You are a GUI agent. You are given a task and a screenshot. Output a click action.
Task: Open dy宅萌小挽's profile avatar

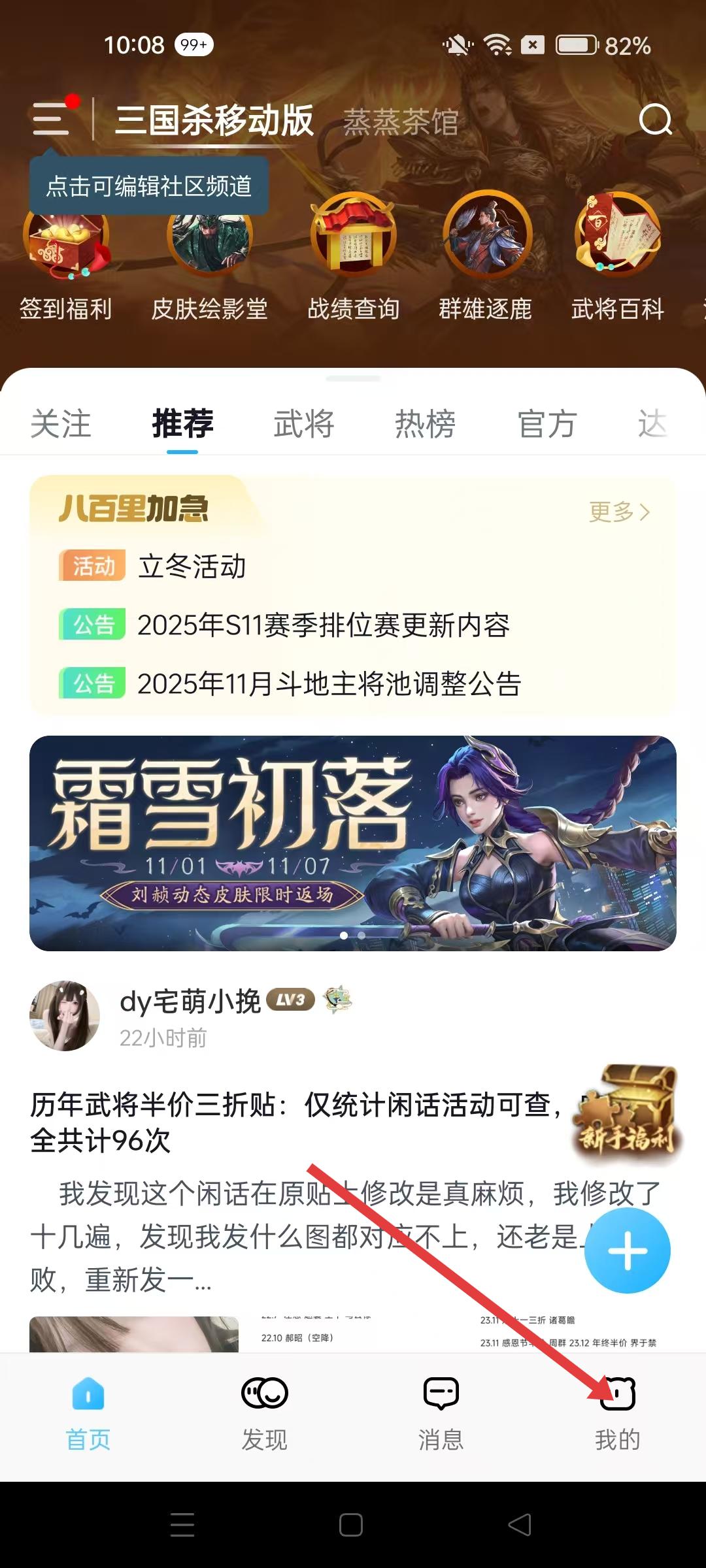coord(65,1016)
